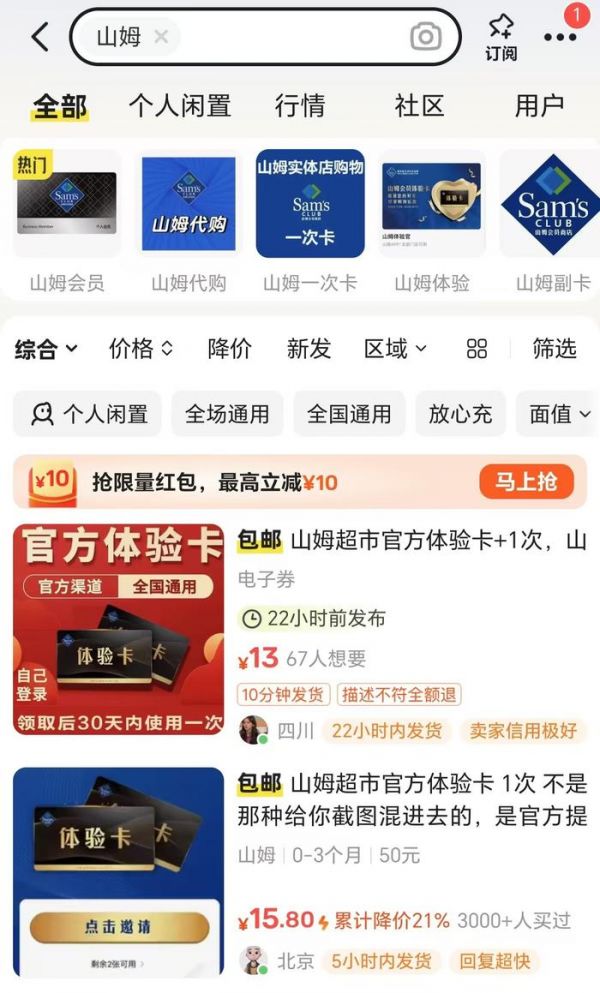Image resolution: width=600 pixels, height=993 pixels.
Task: Switch to the 个人闲置 tab
Action: click(180, 105)
